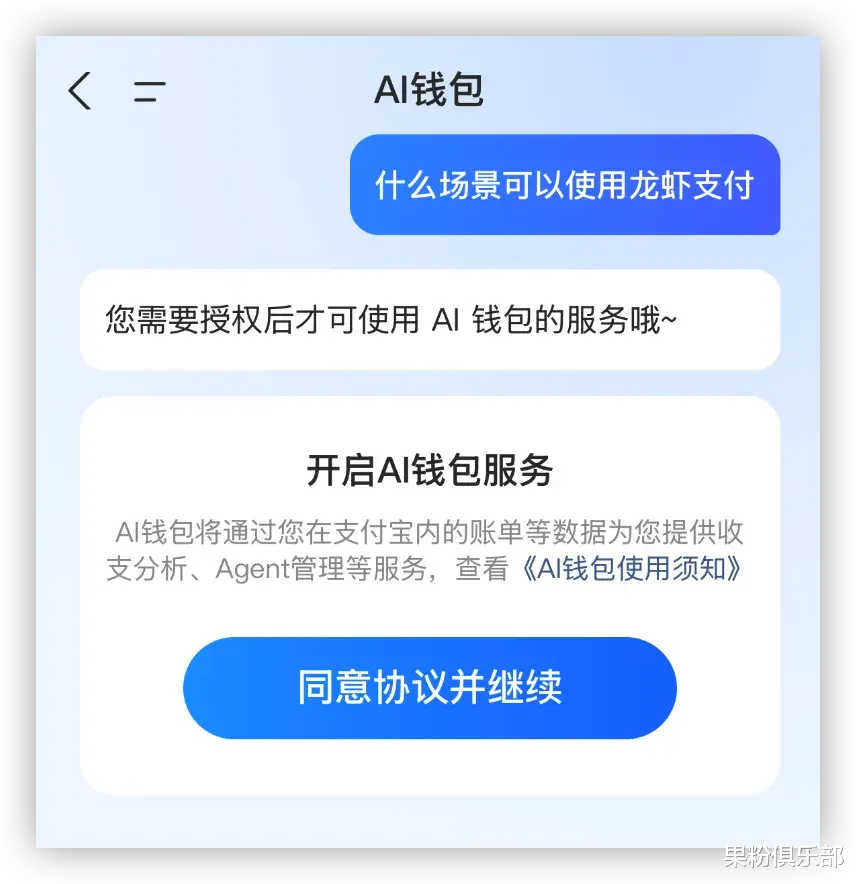The width and height of the screenshot is (856, 884).
Task: Open the menu icon beside the back arrow
Action: 149,91
